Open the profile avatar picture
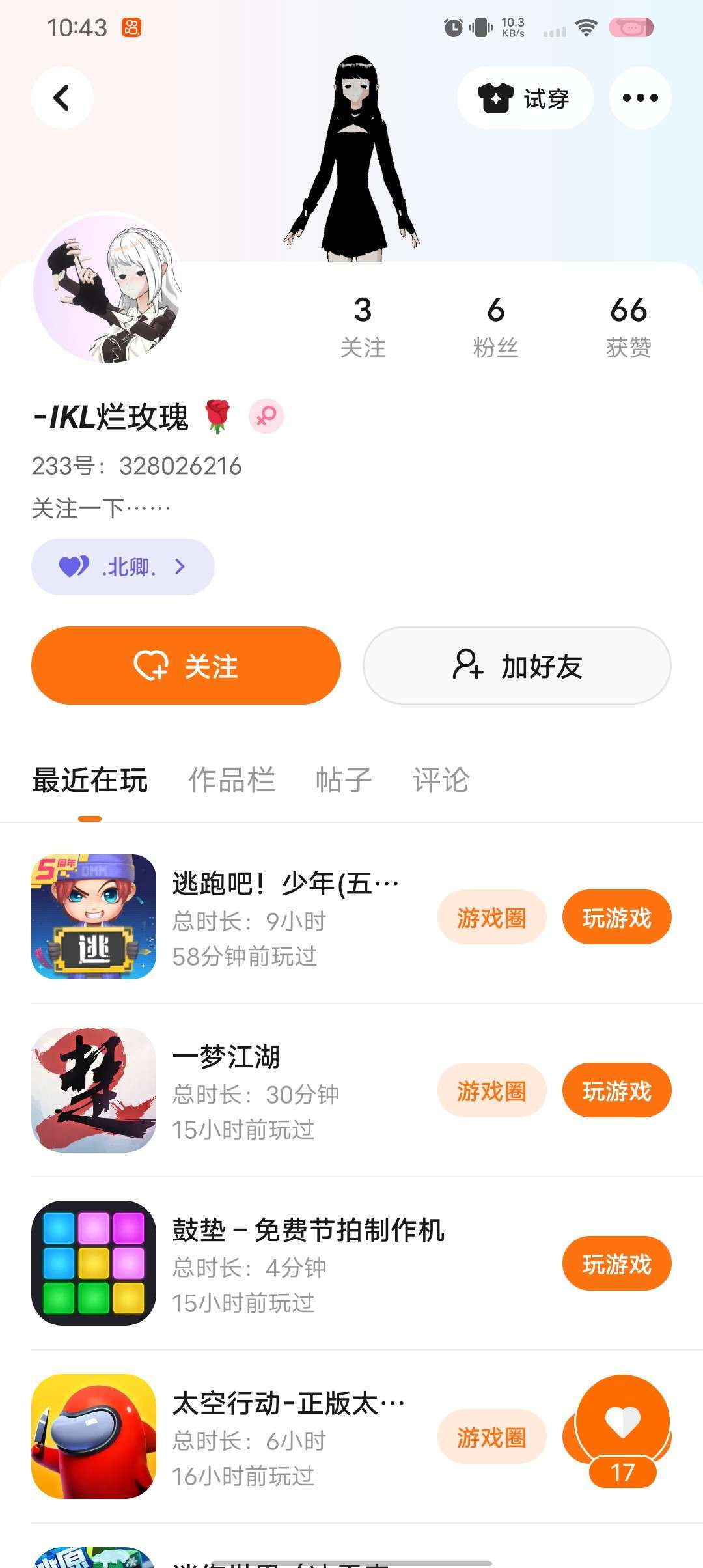The image size is (703, 1568). point(107,288)
